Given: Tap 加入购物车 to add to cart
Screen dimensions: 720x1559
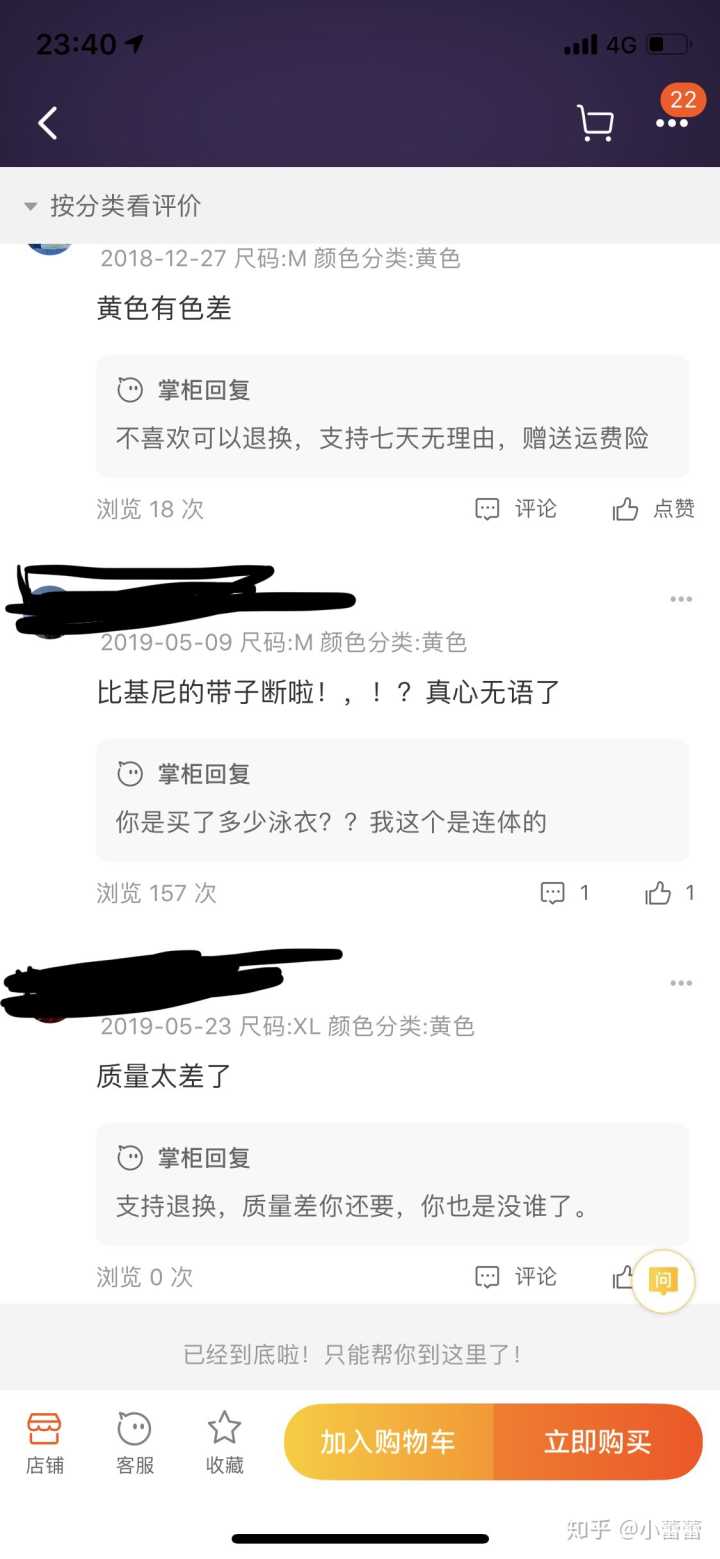Looking at the screenshot, I should (x=388, y=1442).
